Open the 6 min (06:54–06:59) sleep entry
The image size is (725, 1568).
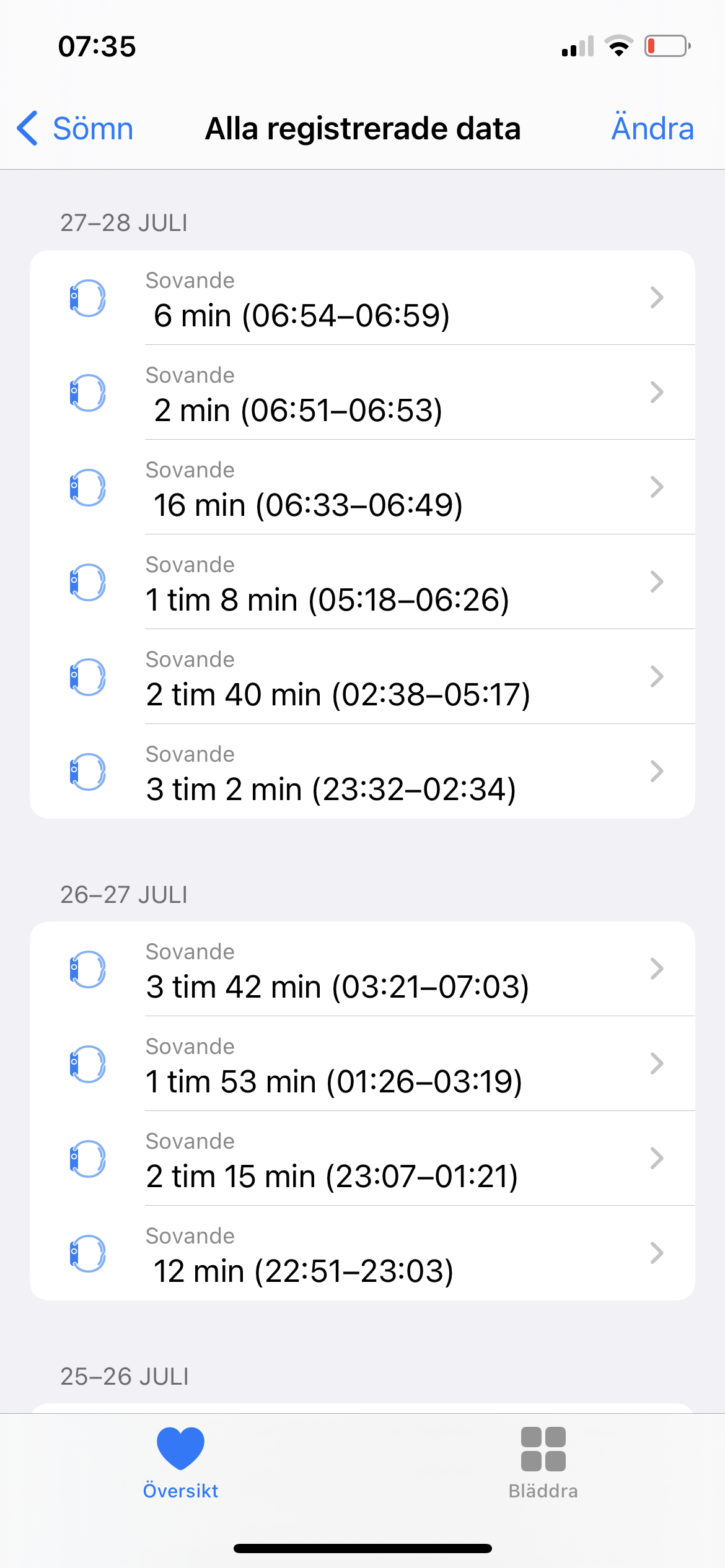362,298
